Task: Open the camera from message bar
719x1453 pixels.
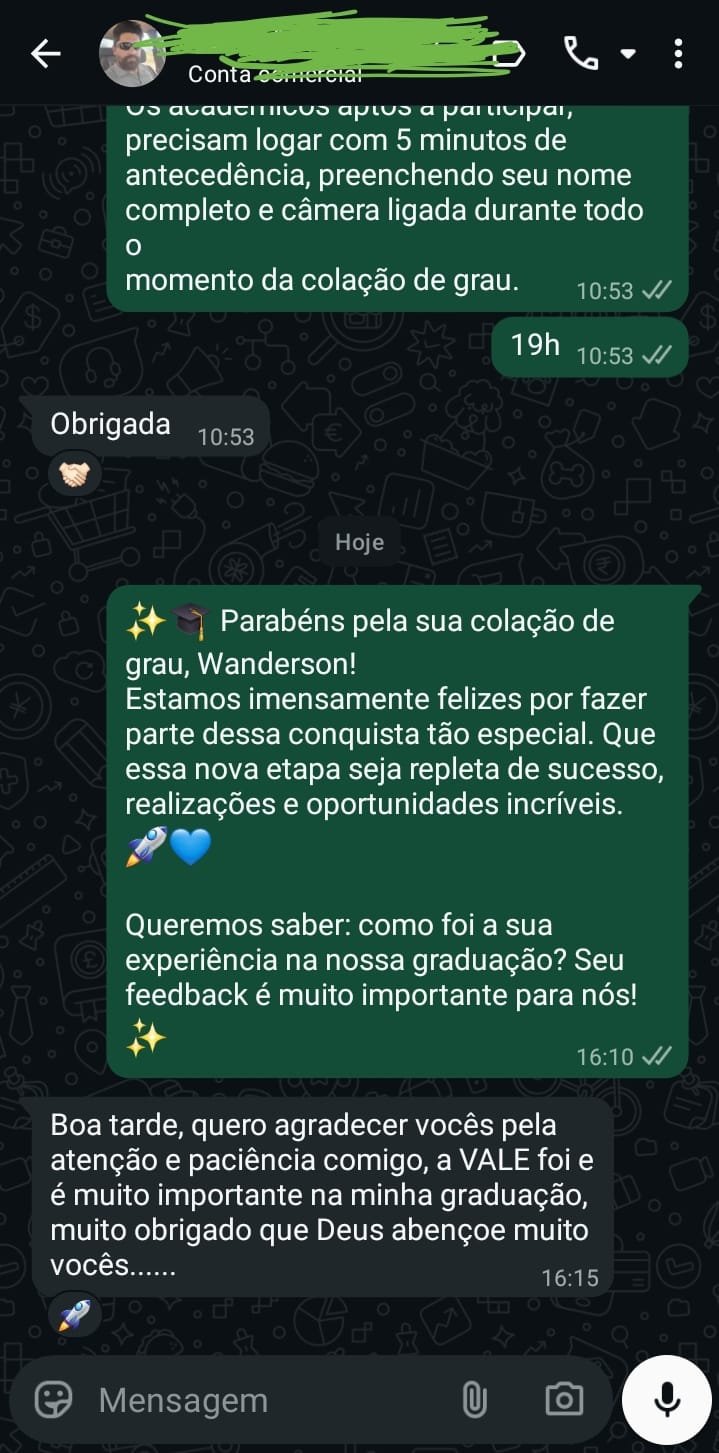Action: pos(563,1400)
